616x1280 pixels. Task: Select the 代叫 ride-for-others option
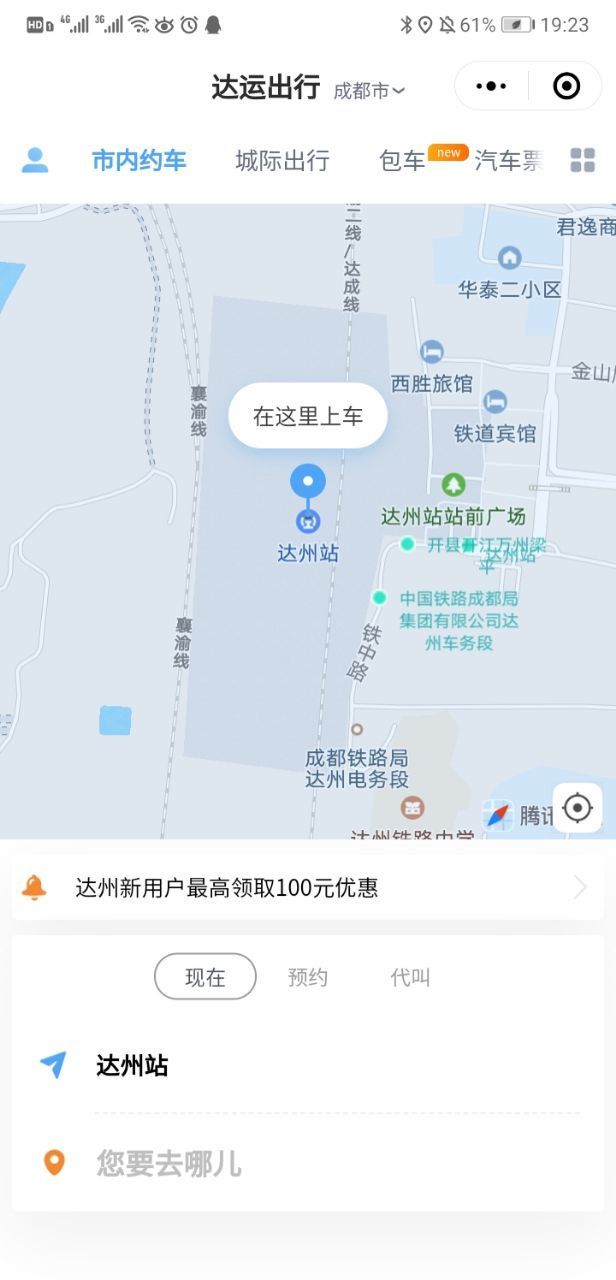[410, 977]
